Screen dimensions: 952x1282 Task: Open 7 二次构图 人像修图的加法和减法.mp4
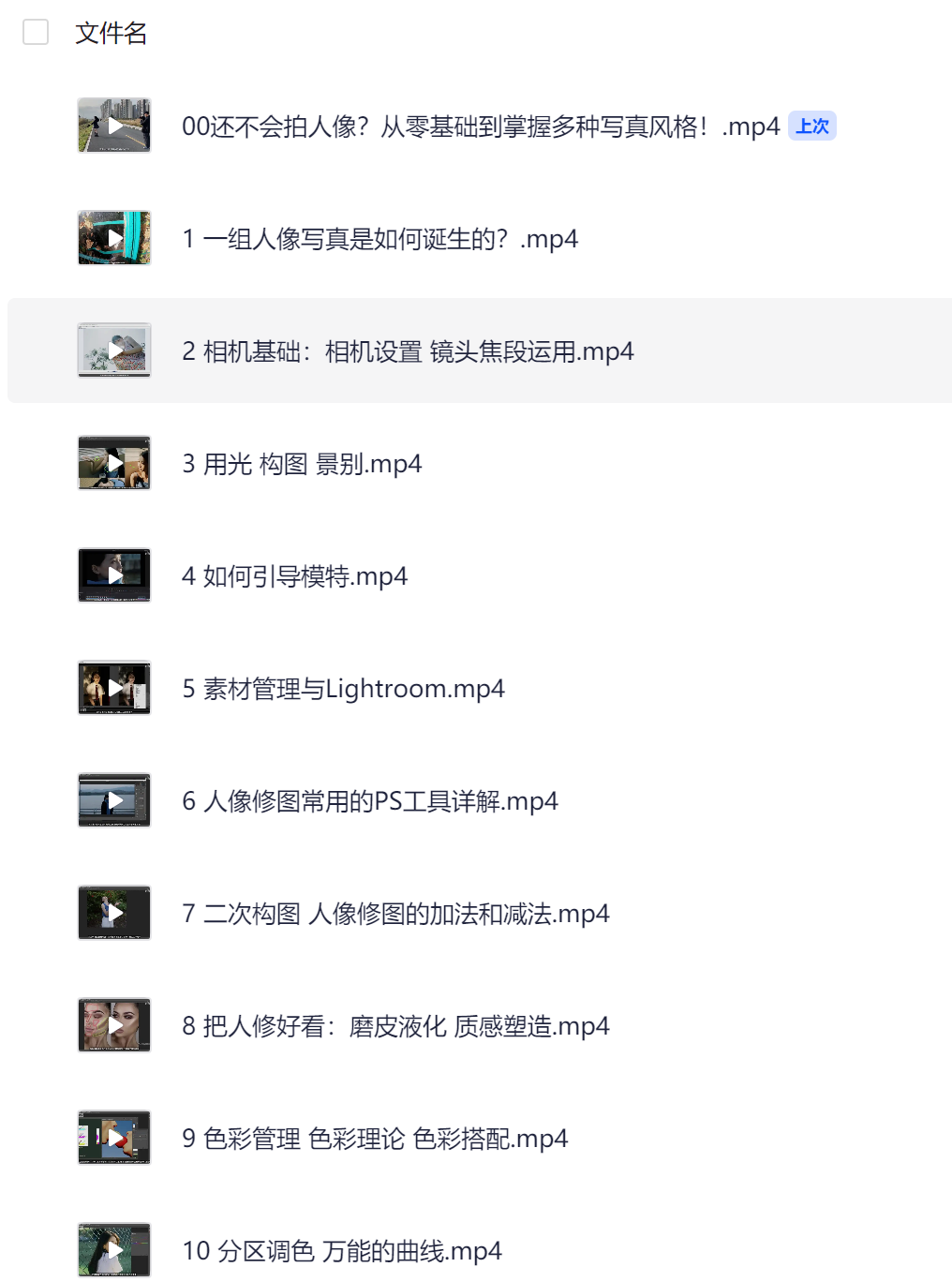[x=395, y=914]
